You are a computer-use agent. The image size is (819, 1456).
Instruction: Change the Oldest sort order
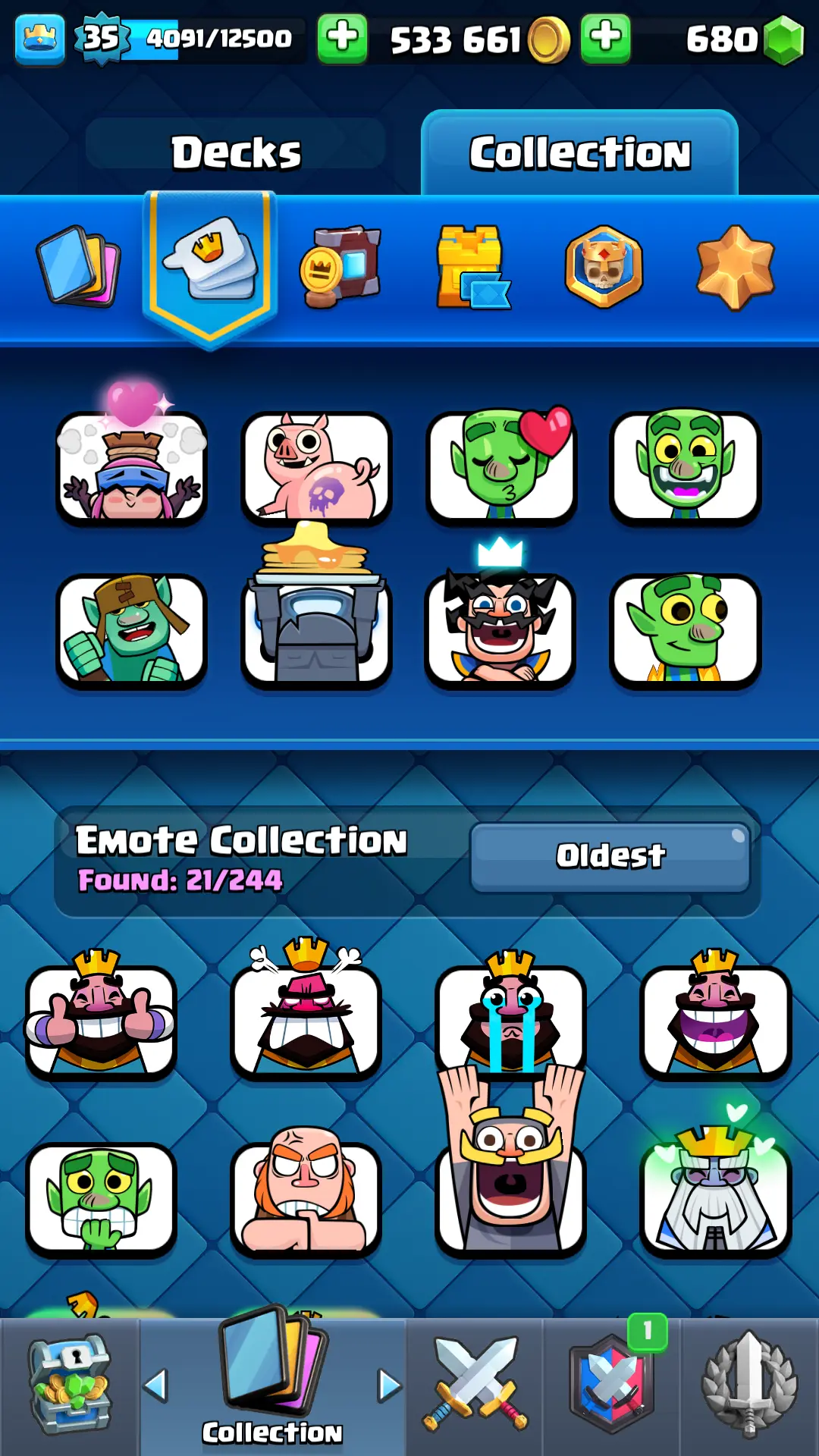[610, 856]
